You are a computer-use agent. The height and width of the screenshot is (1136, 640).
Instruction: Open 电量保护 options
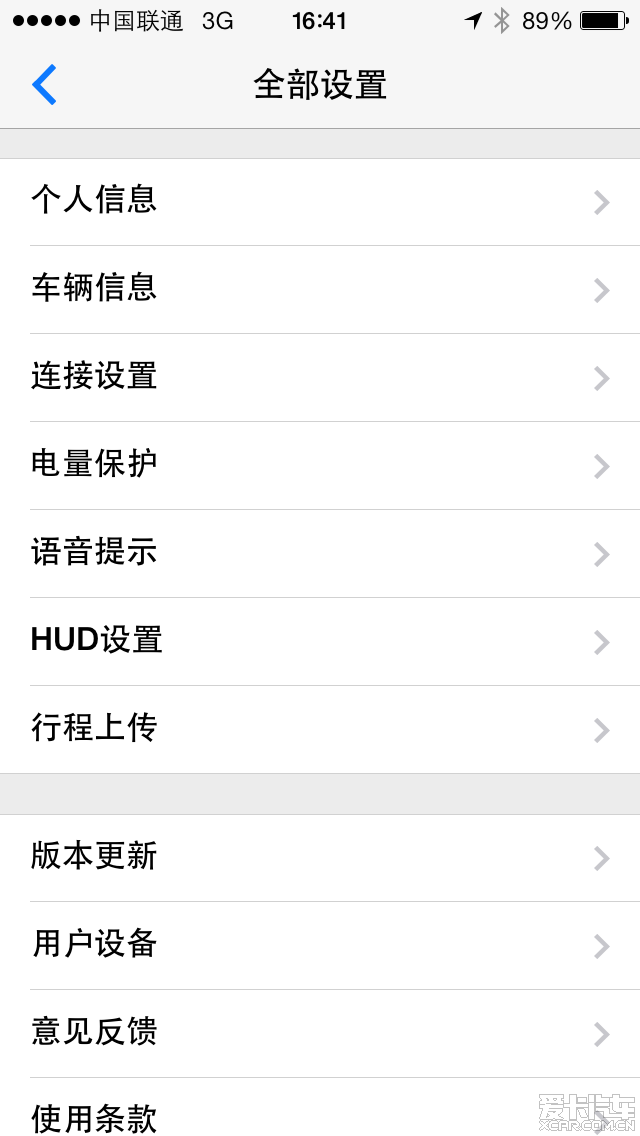[320, 466]
